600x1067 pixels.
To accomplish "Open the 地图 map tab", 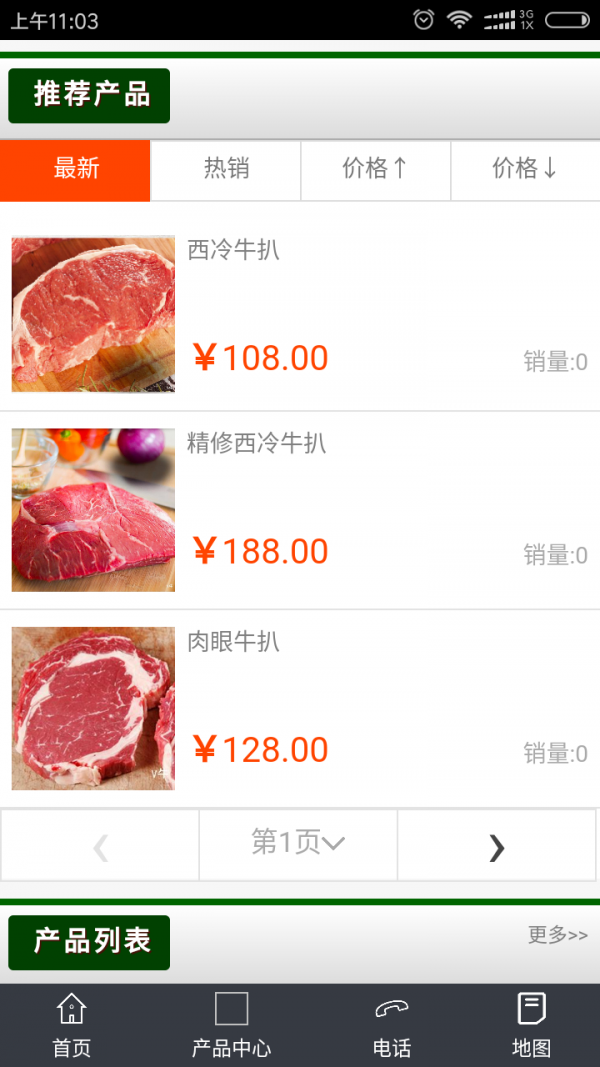I will point(531,1025).
